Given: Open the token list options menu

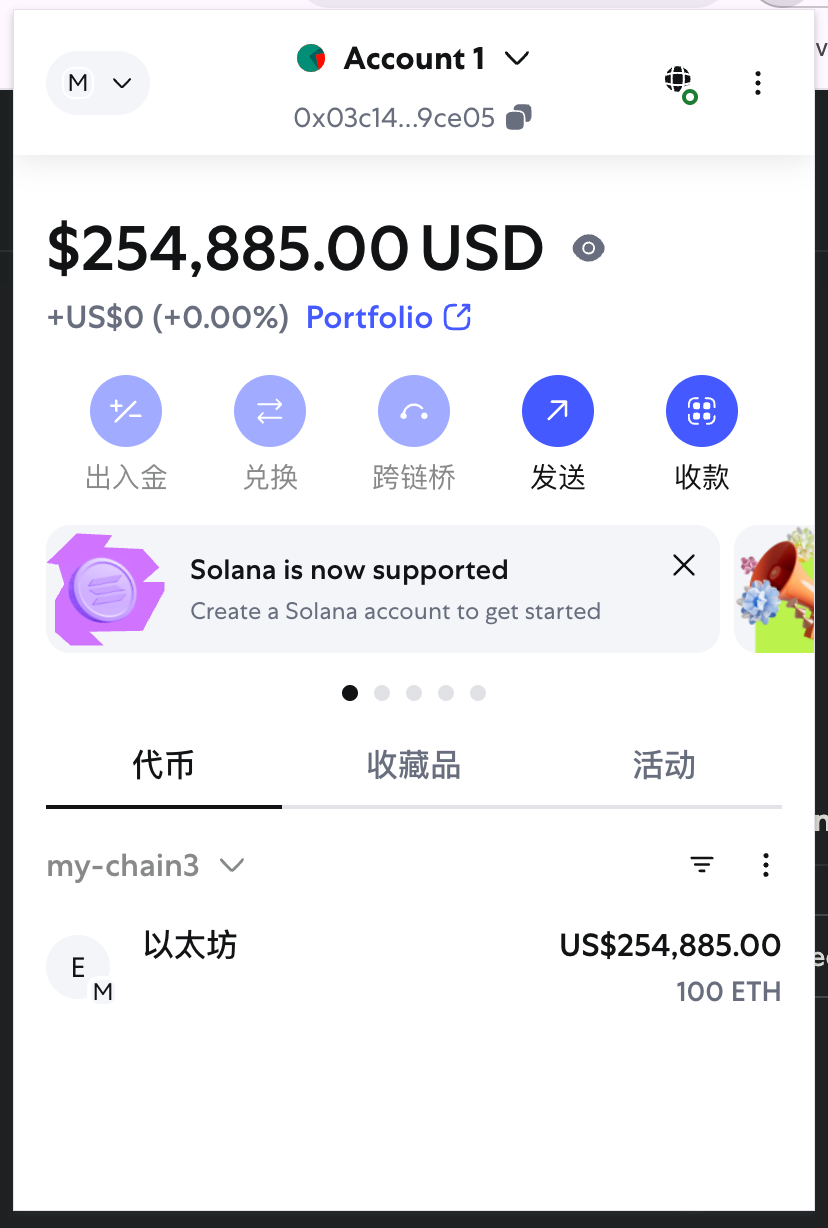Looking at the screenshot, I should (766, 865).
